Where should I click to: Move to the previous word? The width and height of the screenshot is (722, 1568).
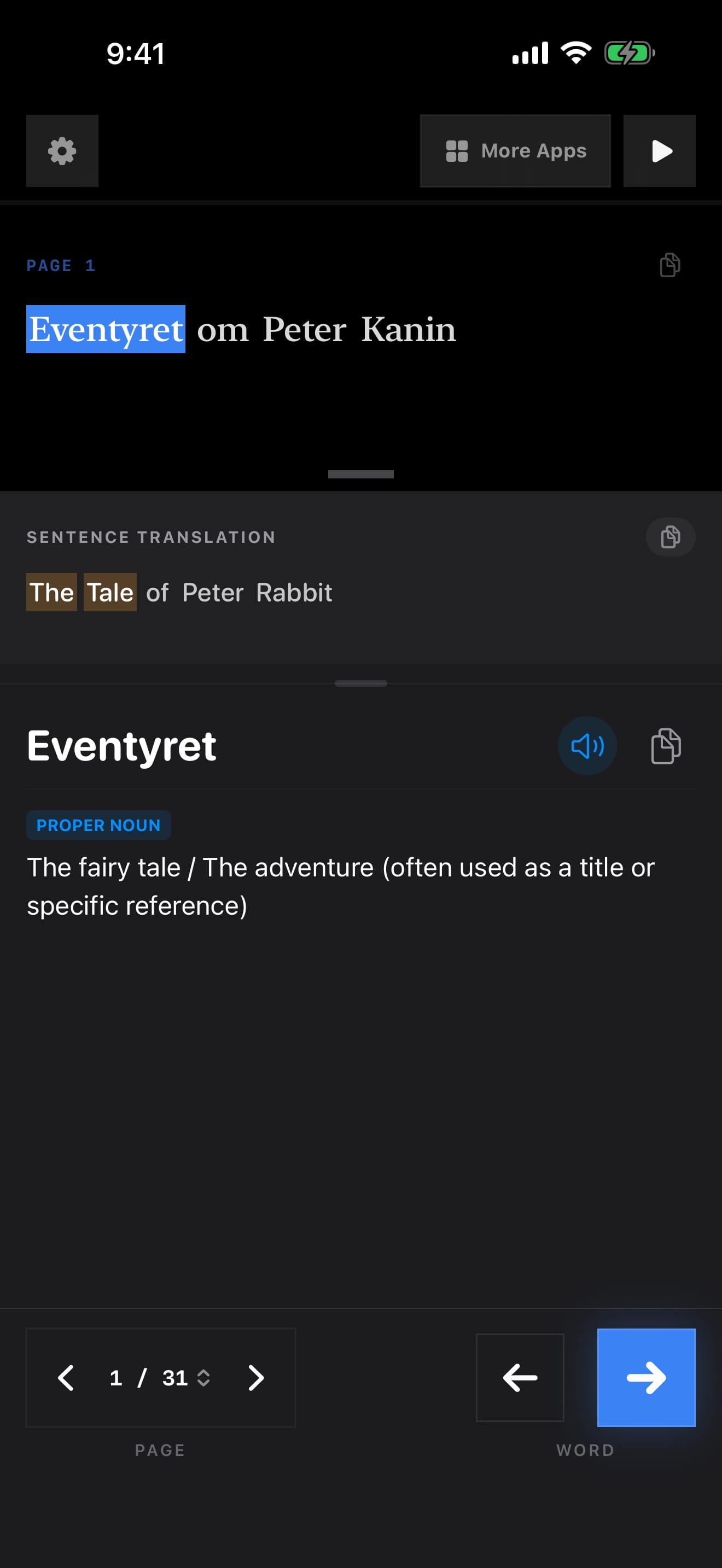tap(520, 1378)
